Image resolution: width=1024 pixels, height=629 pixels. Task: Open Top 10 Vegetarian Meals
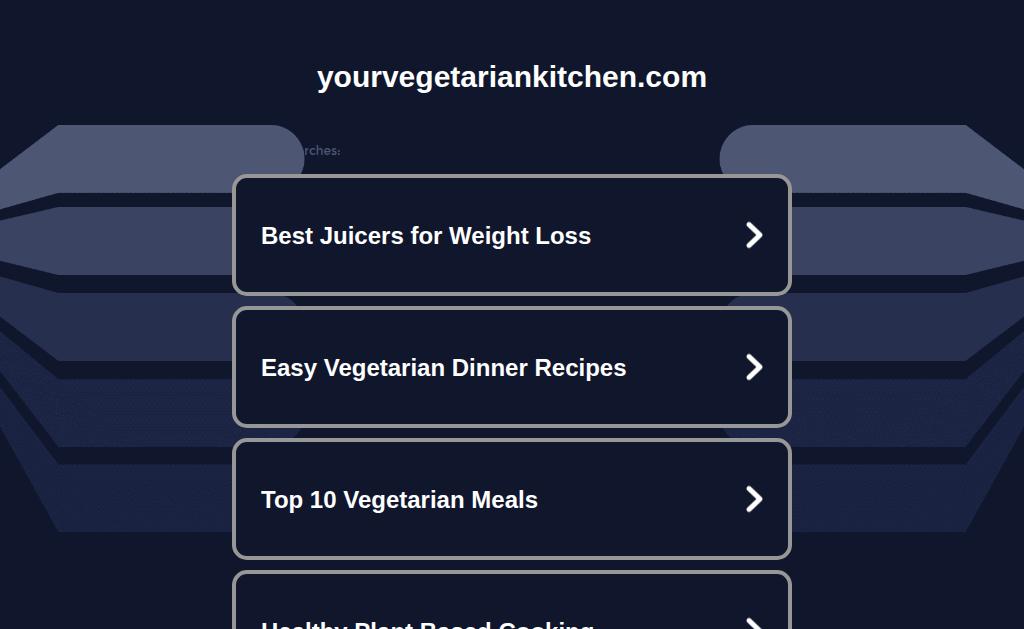click(511, 499)
